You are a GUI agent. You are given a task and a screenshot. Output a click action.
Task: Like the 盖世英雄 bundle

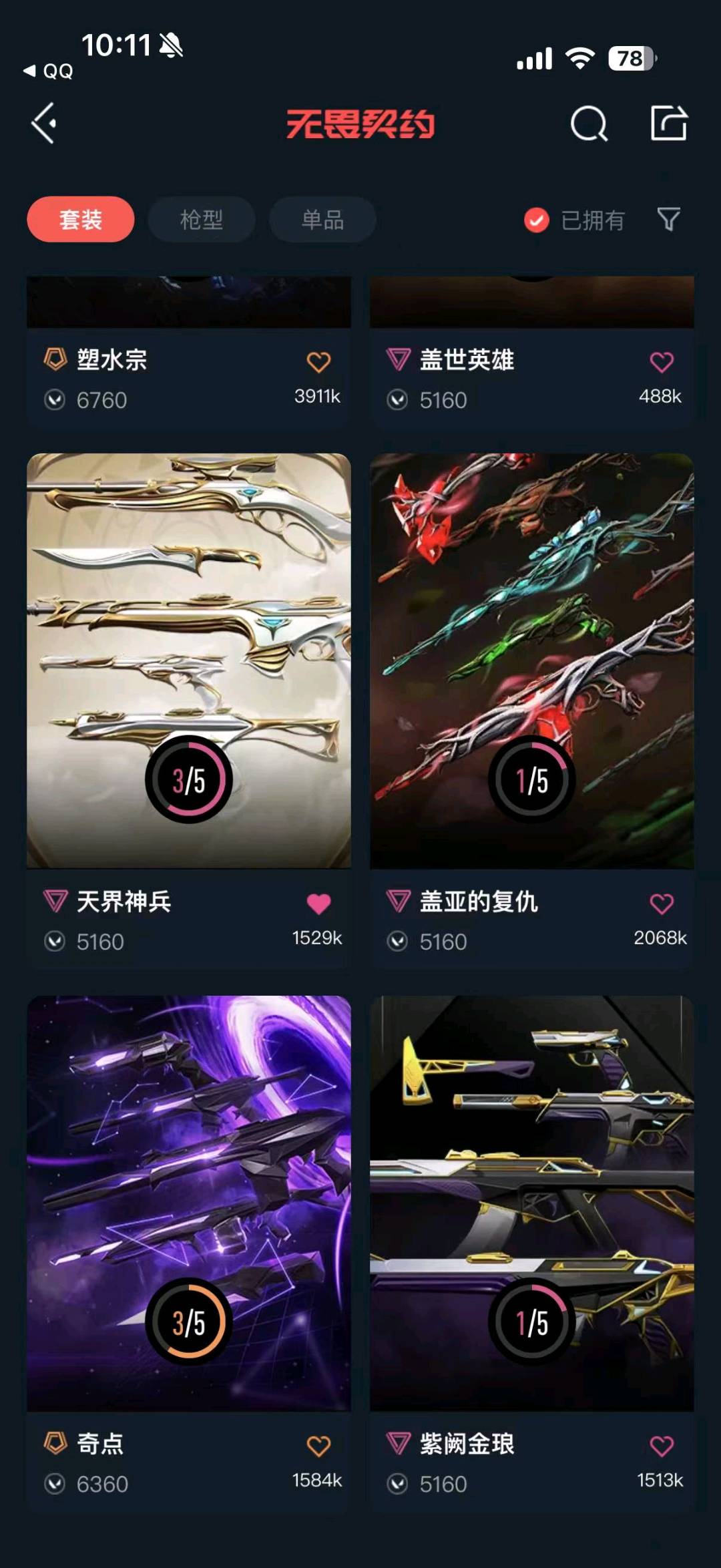coord(662,362)
